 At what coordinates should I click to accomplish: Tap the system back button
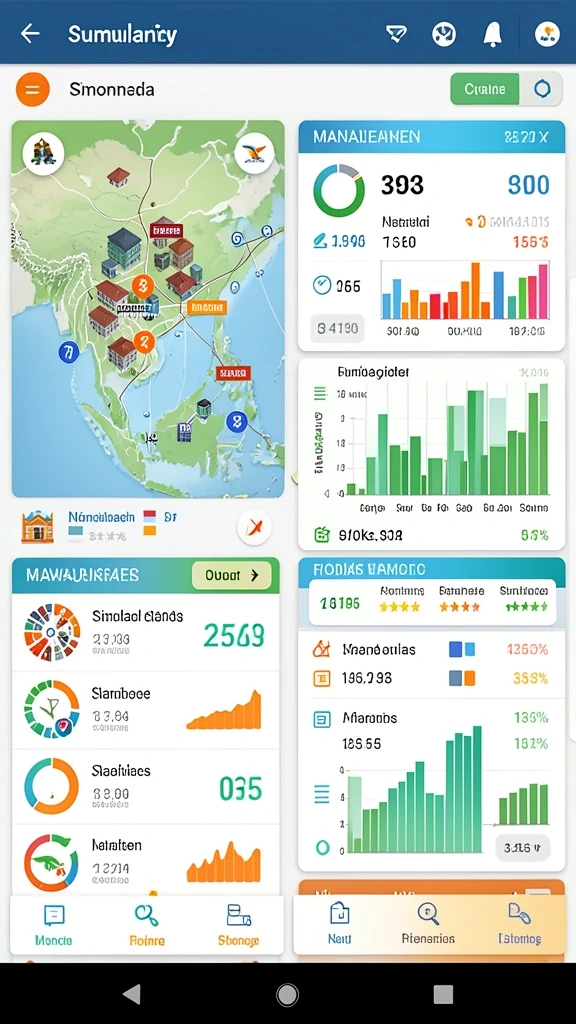[x=132, y=994]
